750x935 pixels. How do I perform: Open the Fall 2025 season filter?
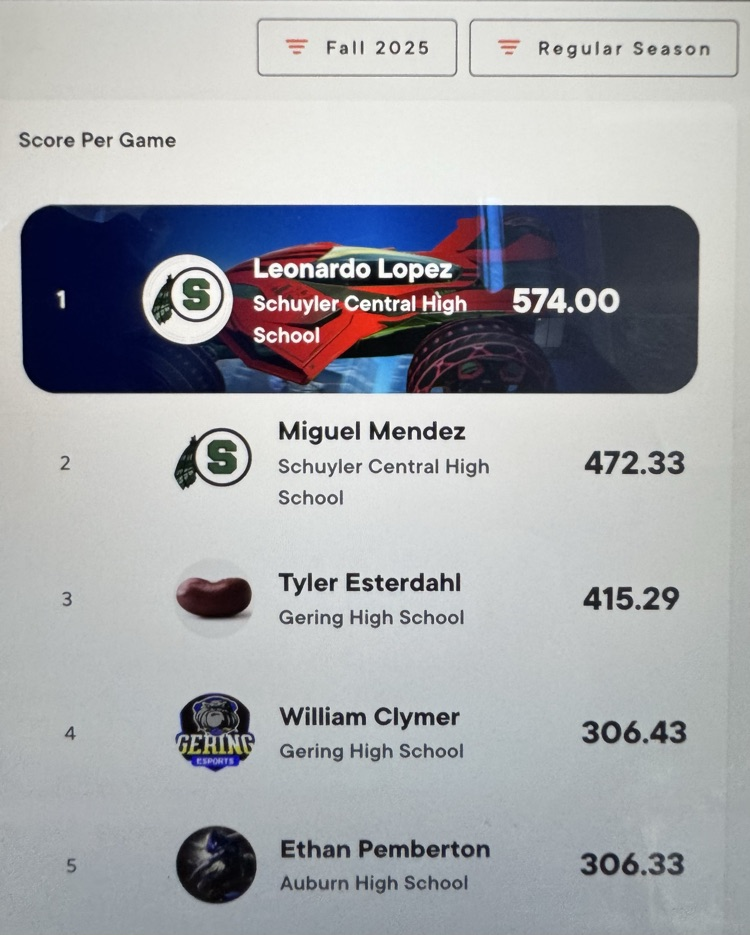pyautogui.click(x=357, y=48)
